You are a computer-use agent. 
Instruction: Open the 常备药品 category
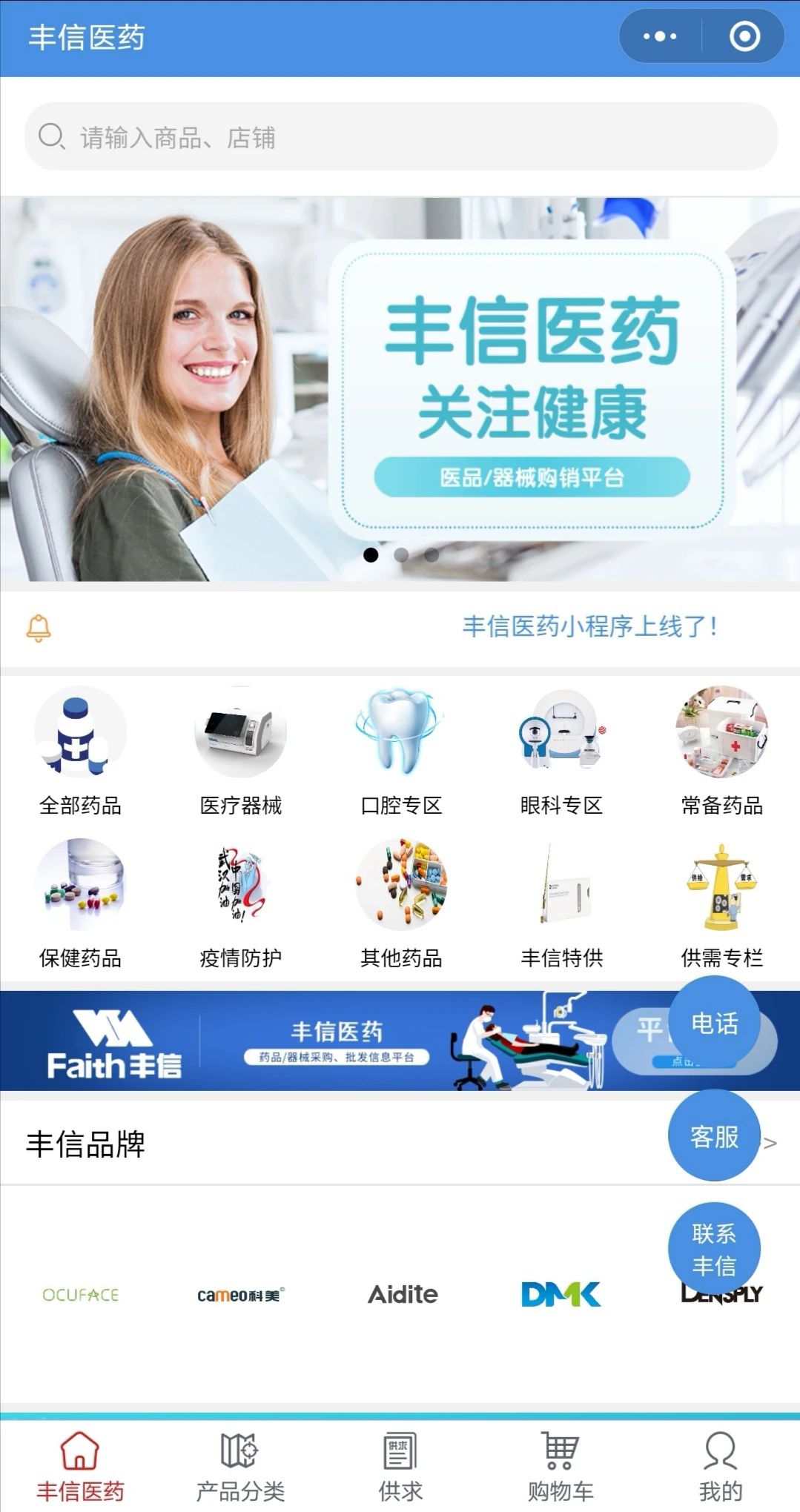[721, 750]
